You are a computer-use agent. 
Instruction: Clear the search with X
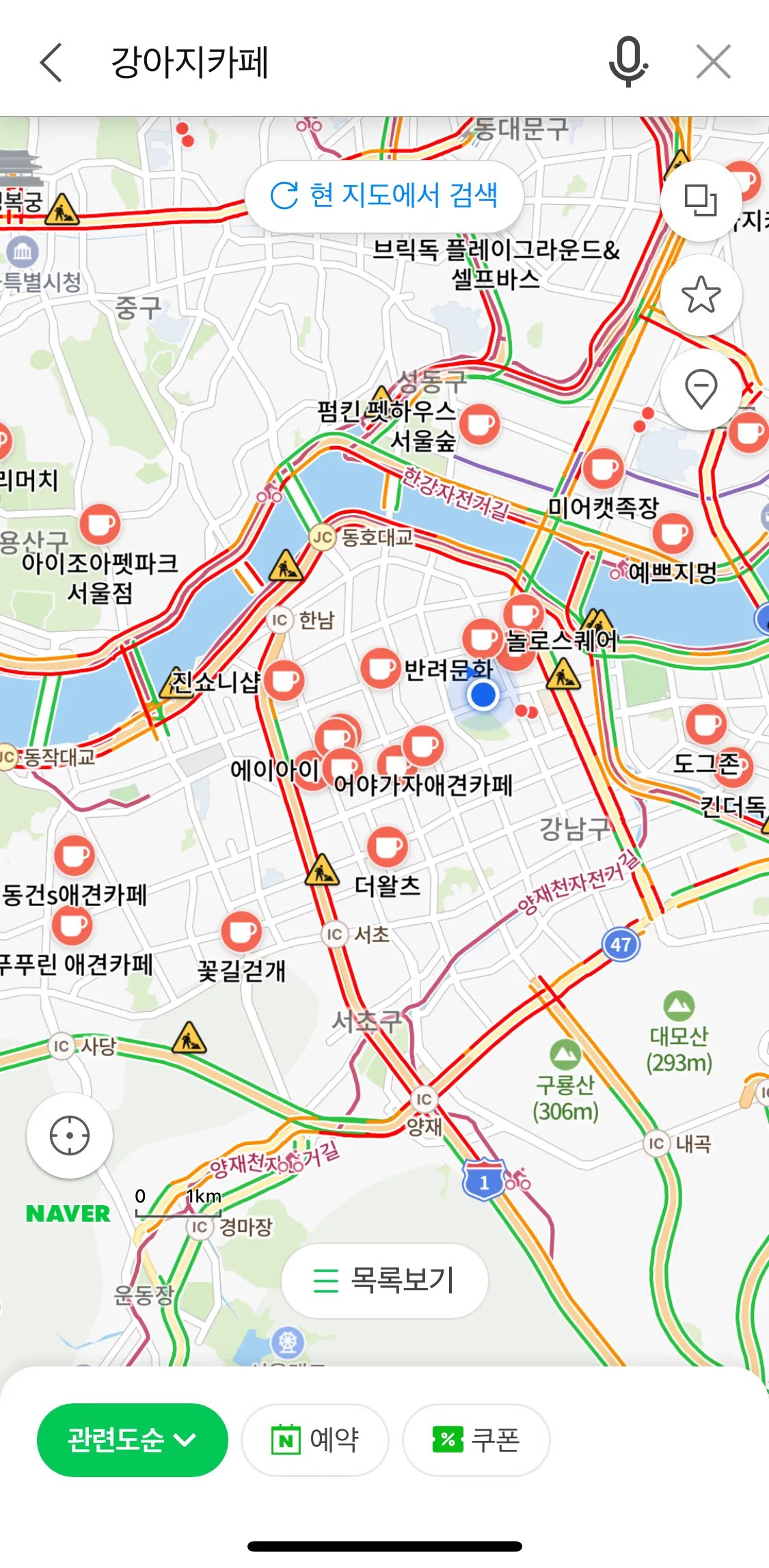click(x=714, y=62)
